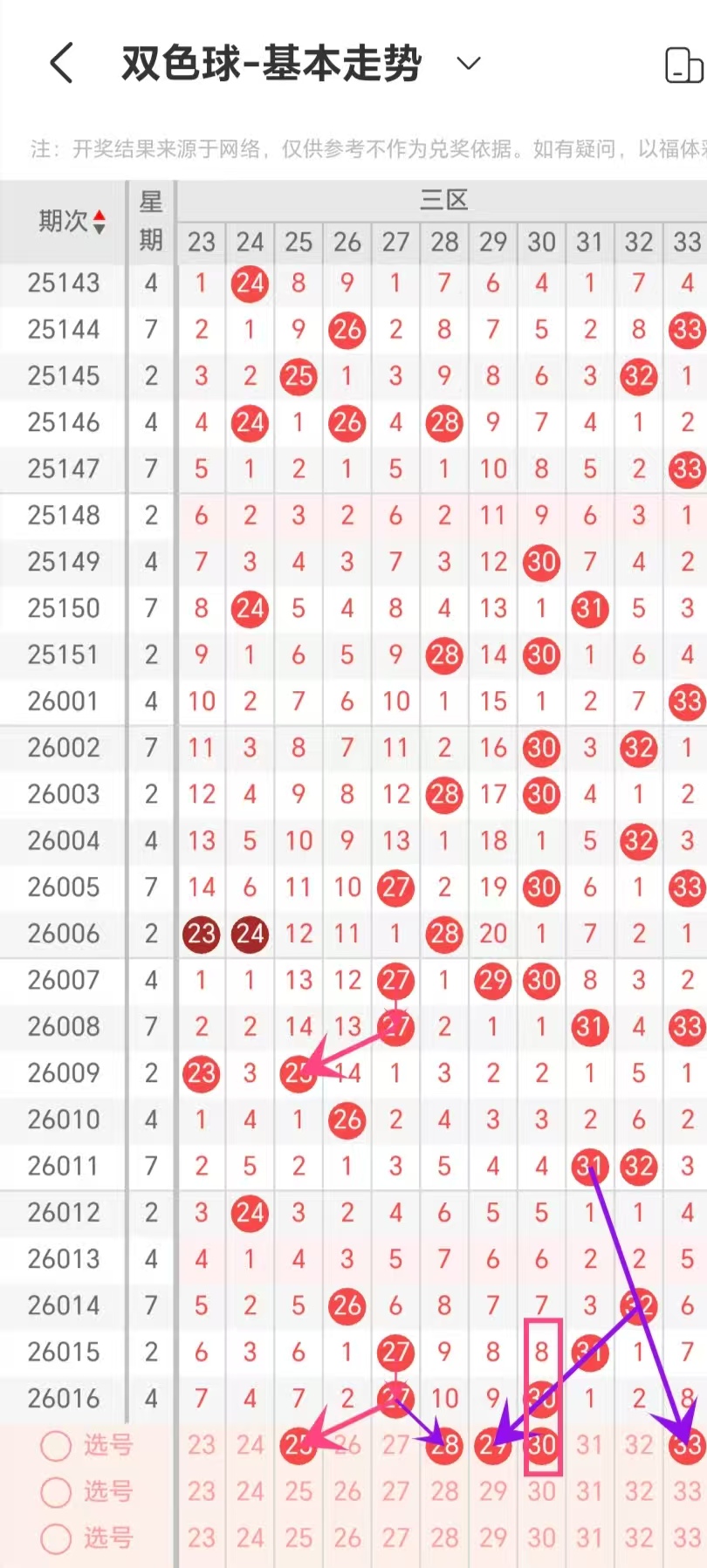Deselect the highlighted ball 33 in 选号 row
The image size is (707, 1568).
[x=687, y=1445]
